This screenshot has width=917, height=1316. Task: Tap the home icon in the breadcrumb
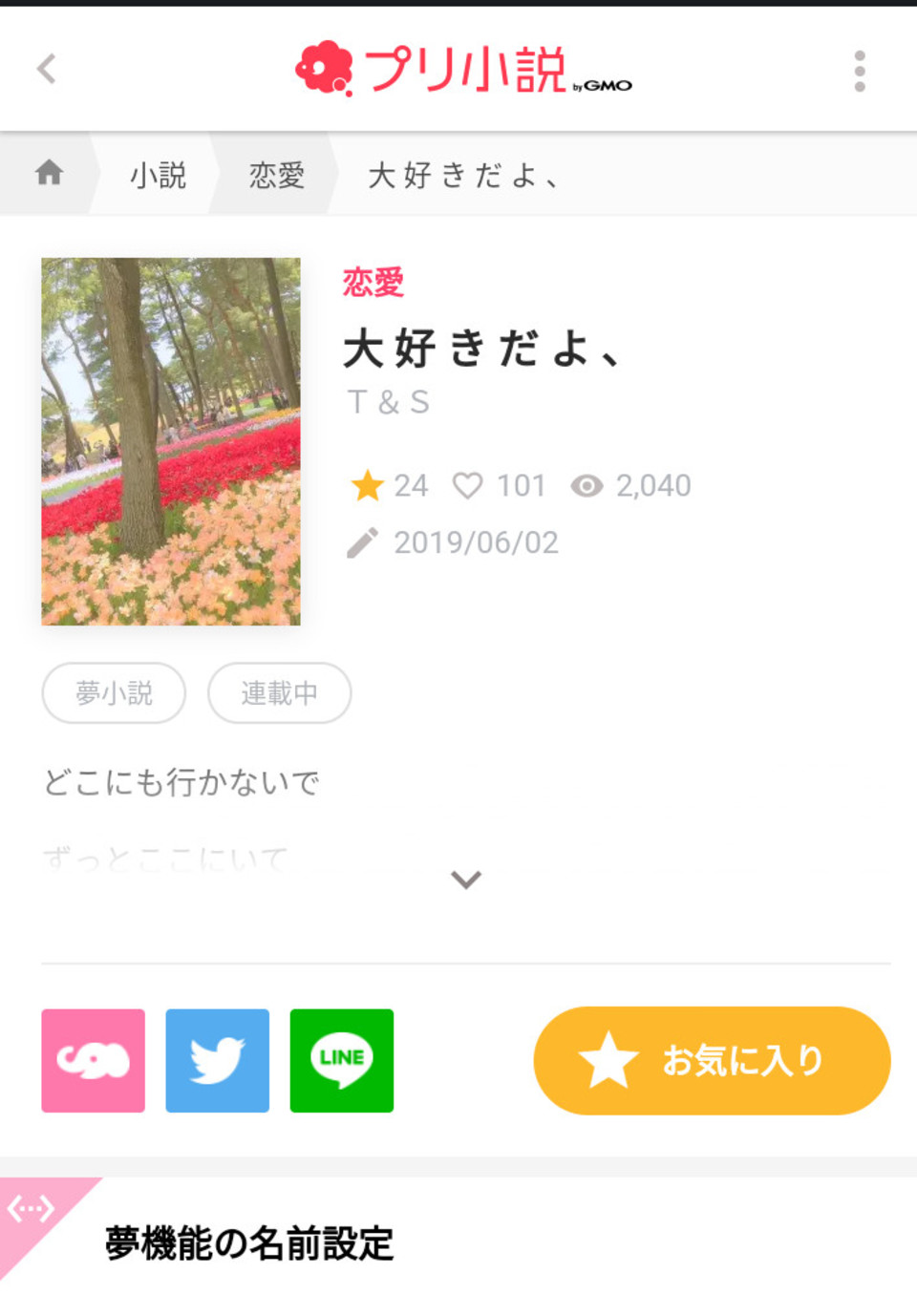point(49,173)
